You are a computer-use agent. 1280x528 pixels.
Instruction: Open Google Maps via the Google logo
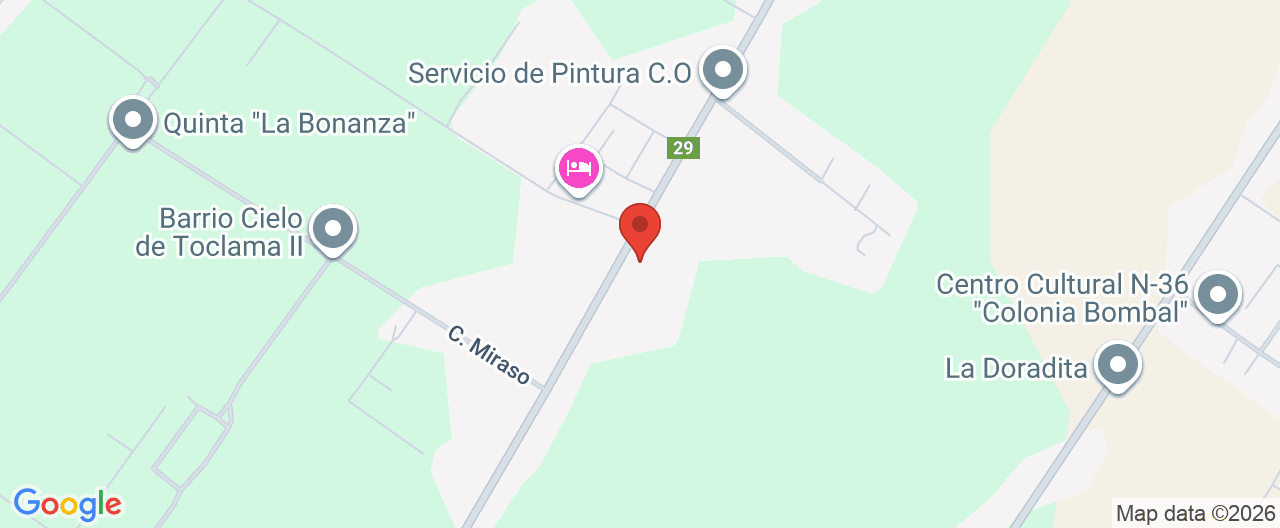(67, 504)
